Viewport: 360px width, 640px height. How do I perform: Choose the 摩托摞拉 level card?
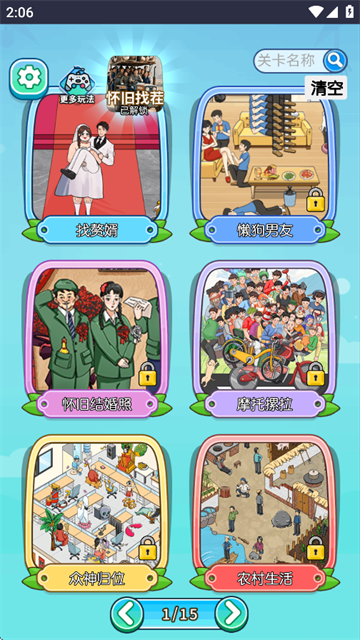point(264,339)
